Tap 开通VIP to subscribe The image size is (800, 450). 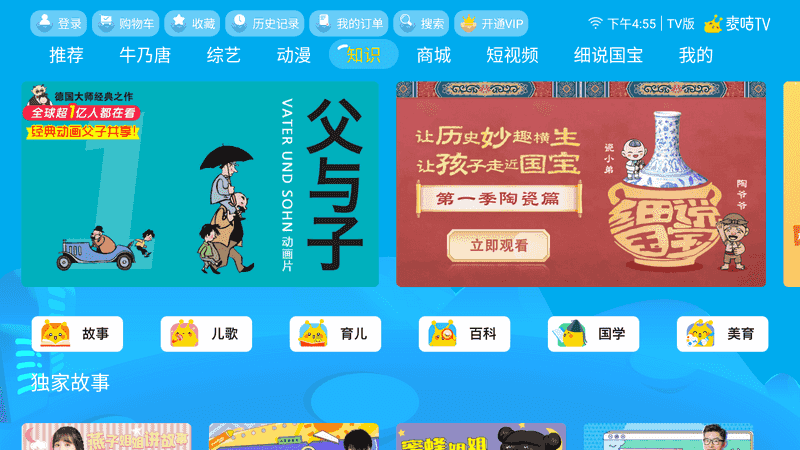(x=491, y=23)
